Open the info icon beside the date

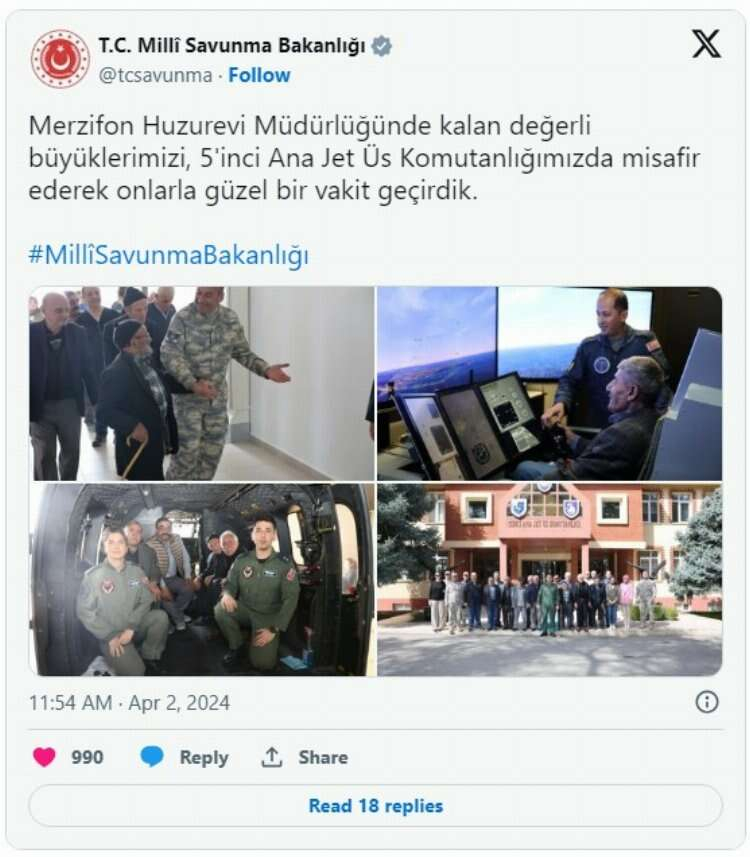point(707,702)
